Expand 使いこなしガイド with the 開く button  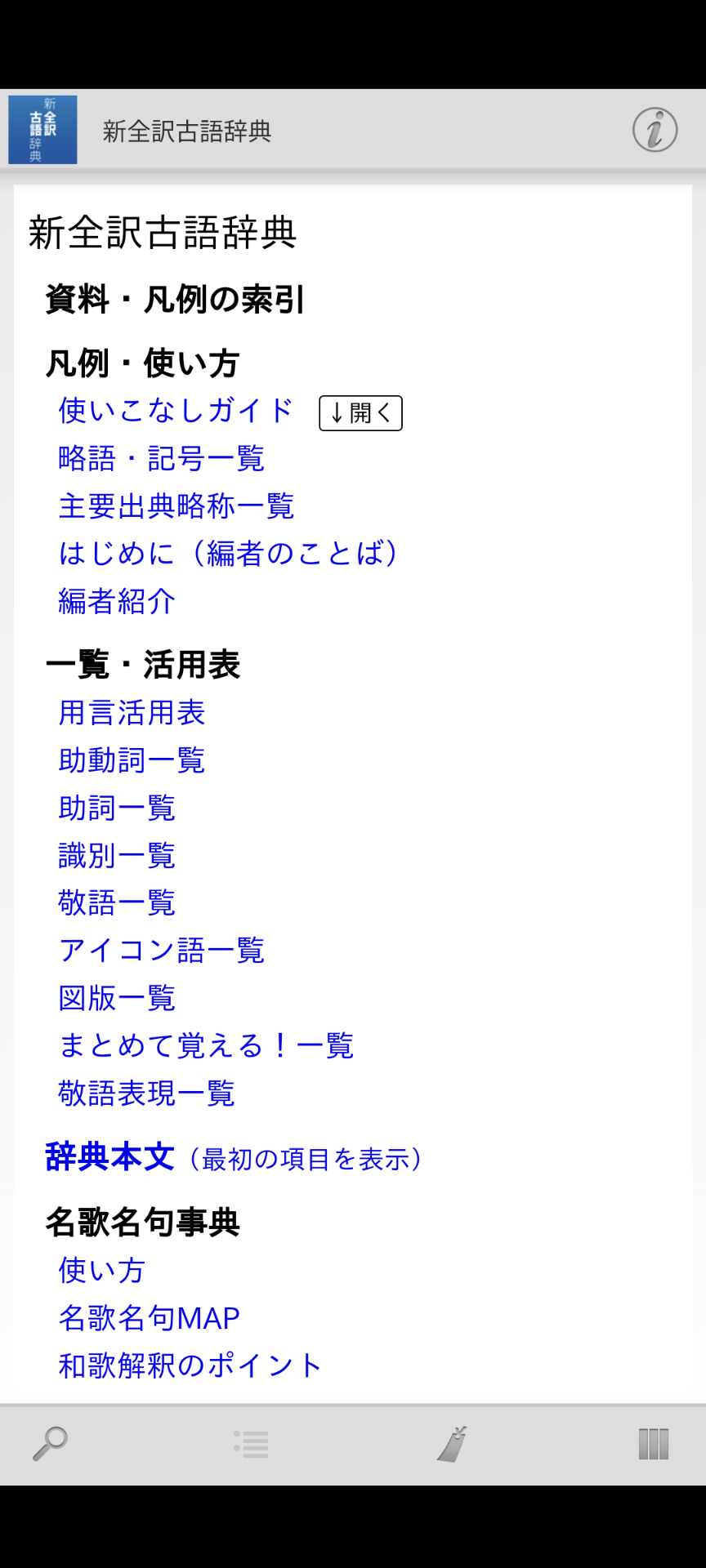click(x=360, y=413)
